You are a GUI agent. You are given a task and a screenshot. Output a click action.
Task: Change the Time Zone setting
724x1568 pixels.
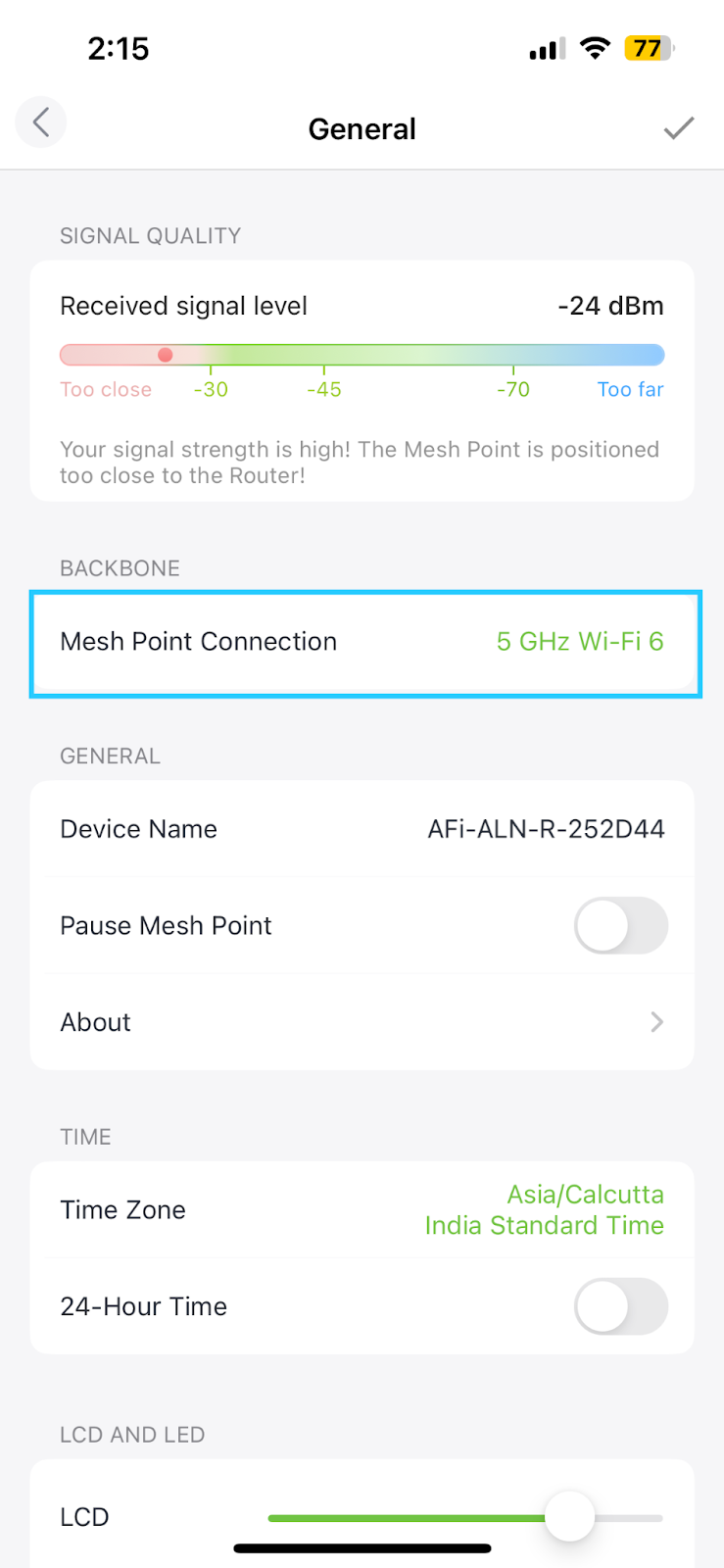point(362,1209)
